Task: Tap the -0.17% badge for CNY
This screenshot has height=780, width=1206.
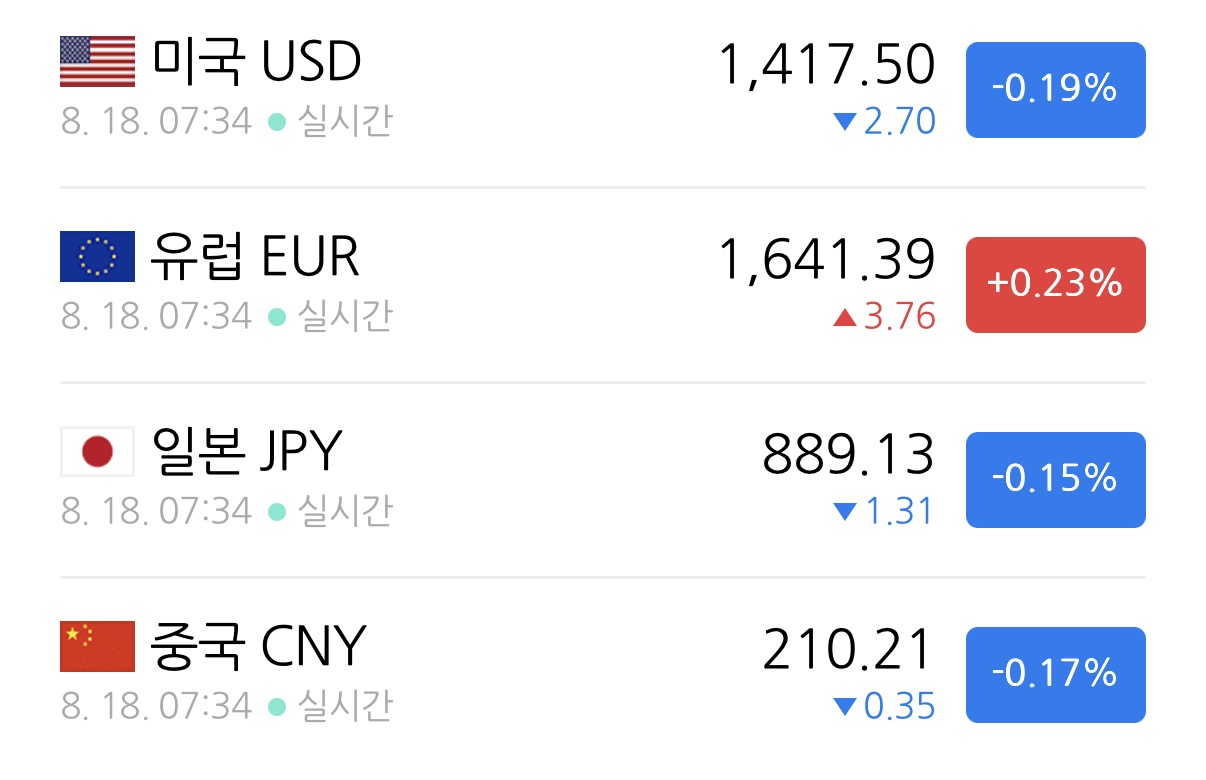Action: 1055,675
